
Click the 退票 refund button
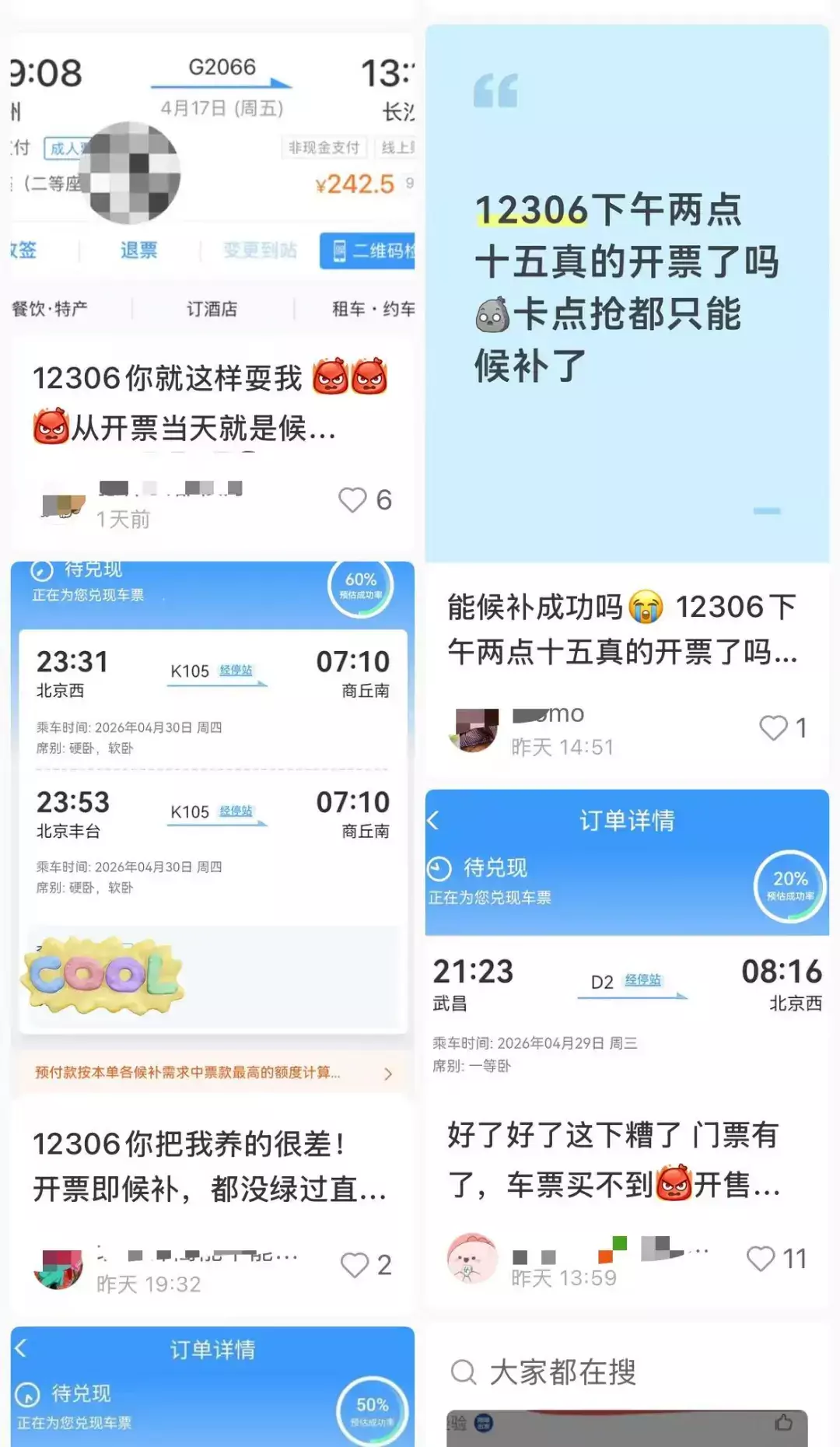click(138, 251)
